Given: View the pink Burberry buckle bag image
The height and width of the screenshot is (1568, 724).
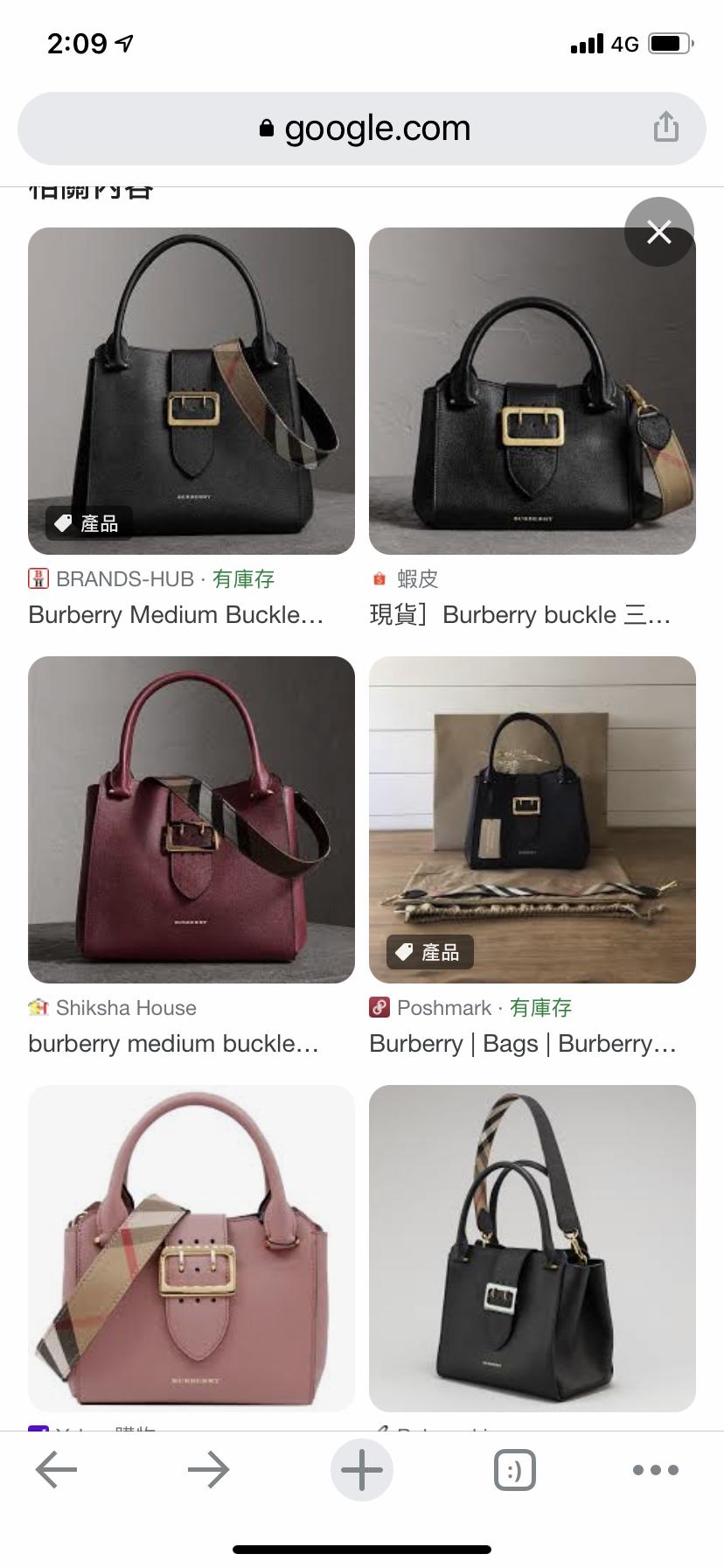Looking at the screenshot, I should 191,1247.
